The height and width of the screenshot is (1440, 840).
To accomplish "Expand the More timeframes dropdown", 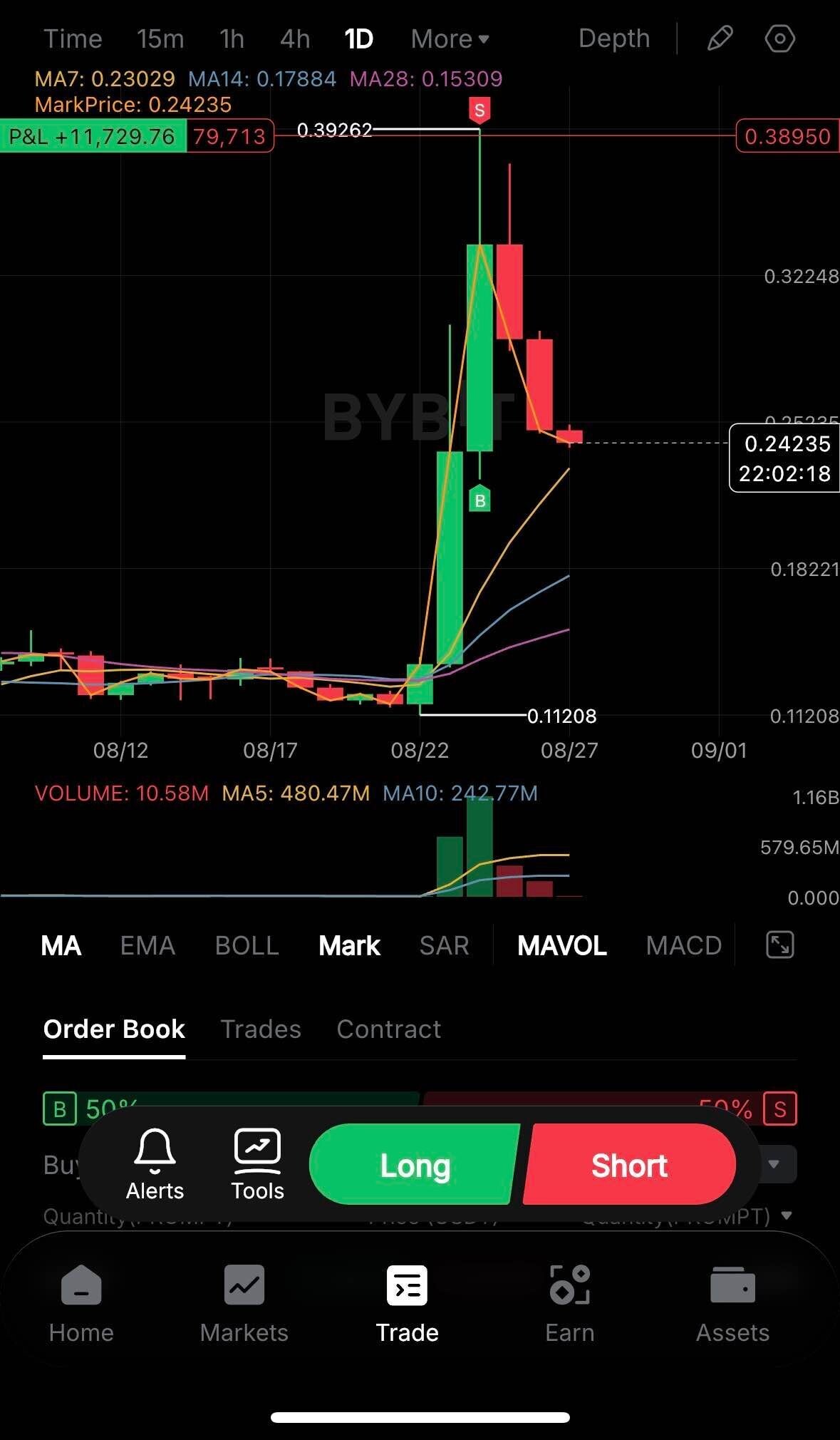I will (450, 39).
